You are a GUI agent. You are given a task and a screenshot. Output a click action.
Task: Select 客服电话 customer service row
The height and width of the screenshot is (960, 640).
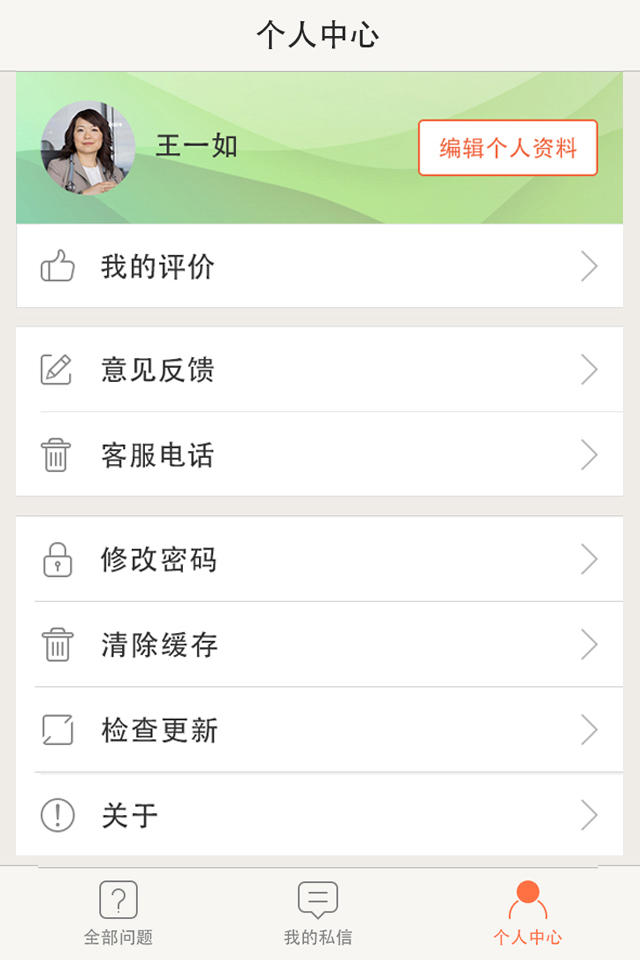pyautogui.click(x=319, y=455)
